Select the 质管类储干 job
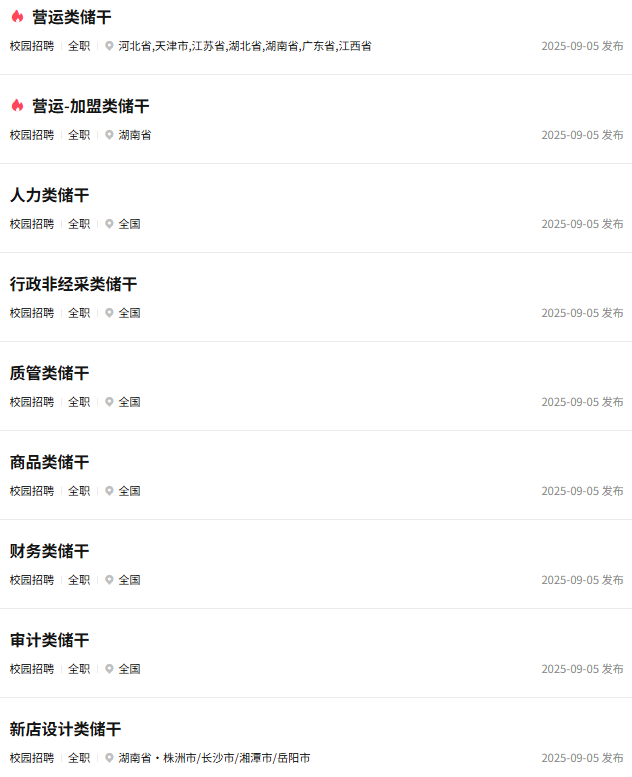Screen dimensions: 632x777 pyautogui.click(x=49, y=373)
